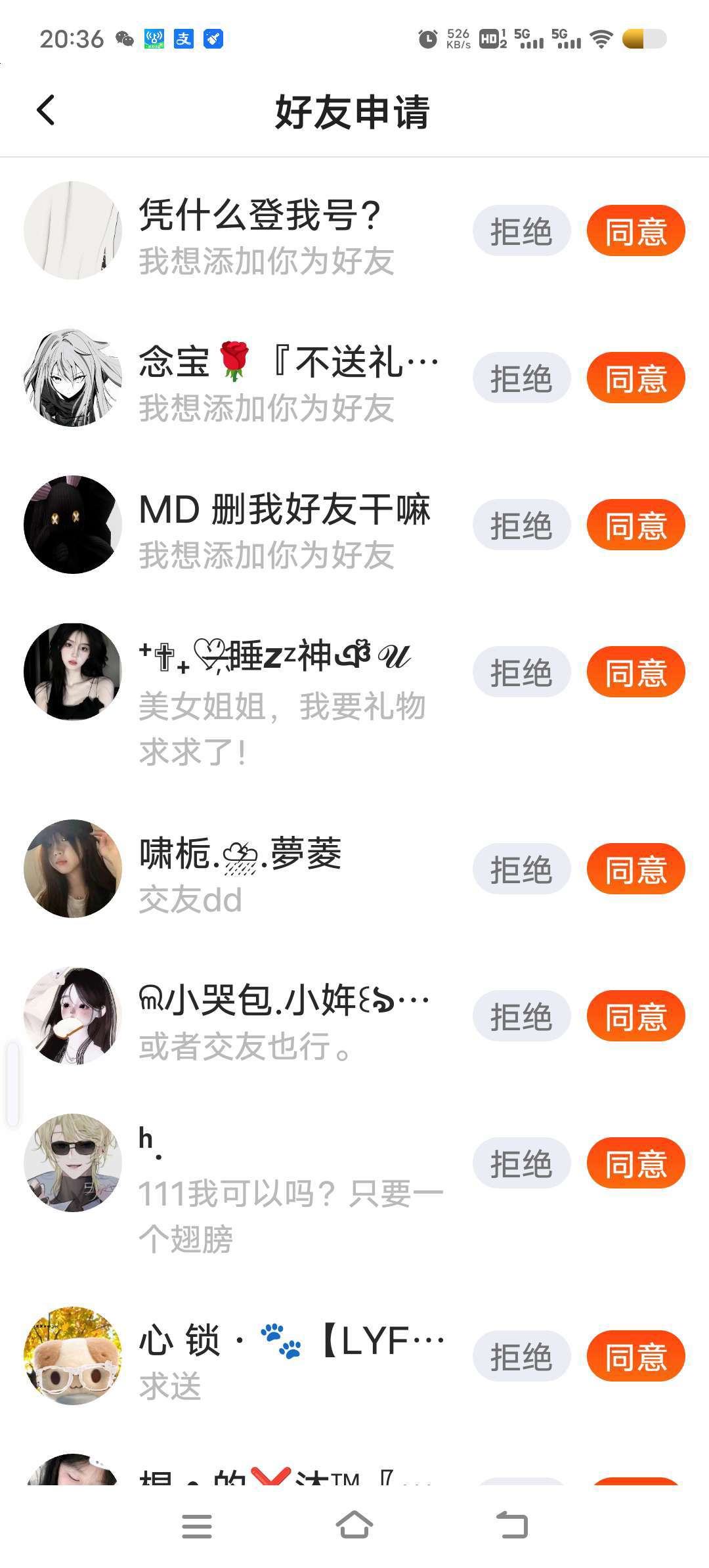Decline 小哭包.小姩's friend request
Viewport: 709px width, 1568px height.
click(521, 1016)
